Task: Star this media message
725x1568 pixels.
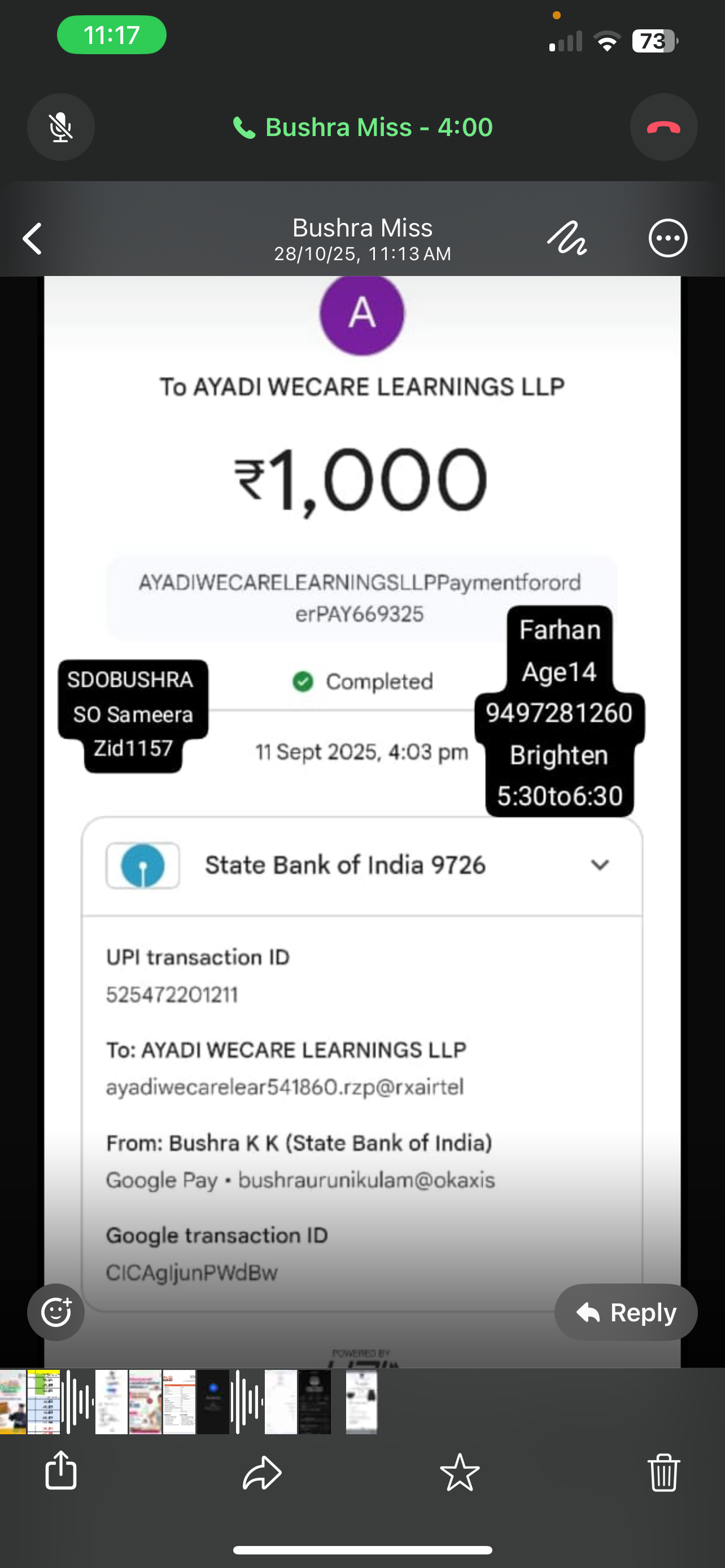Action: tap(460, 1473)
